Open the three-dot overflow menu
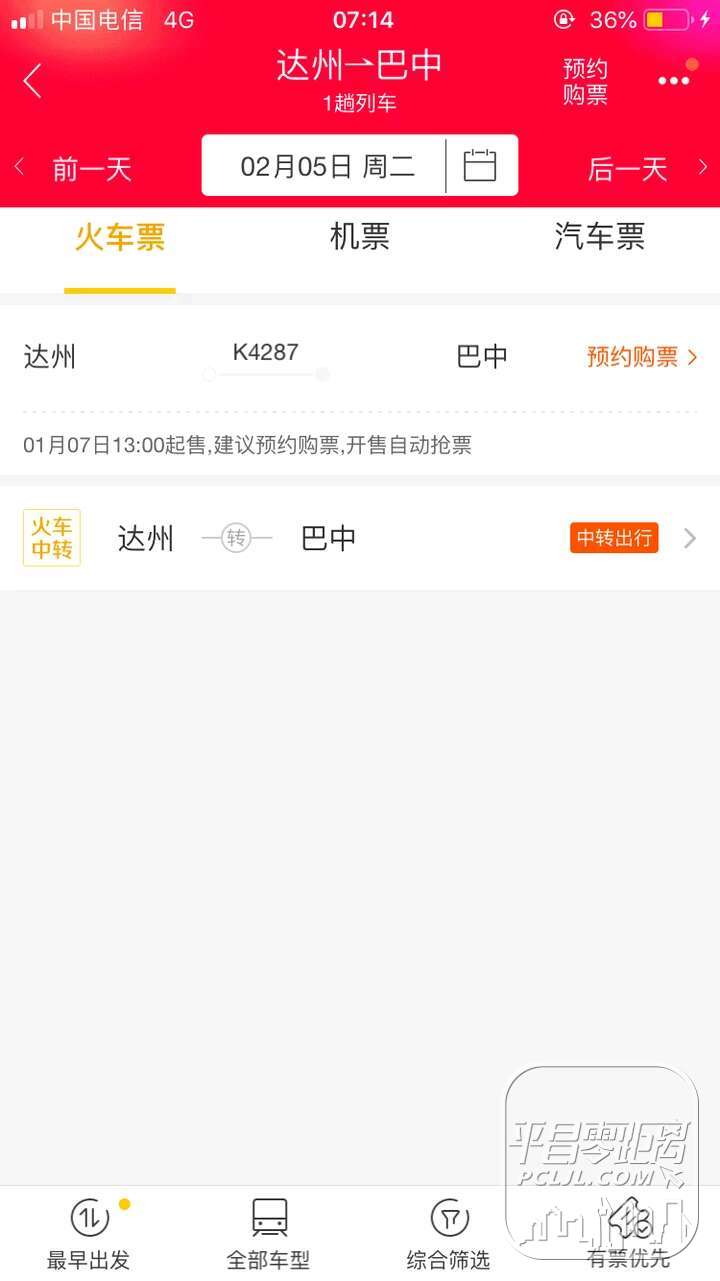This screenshot has width=720, height=1281. click(x=674, y=80)
